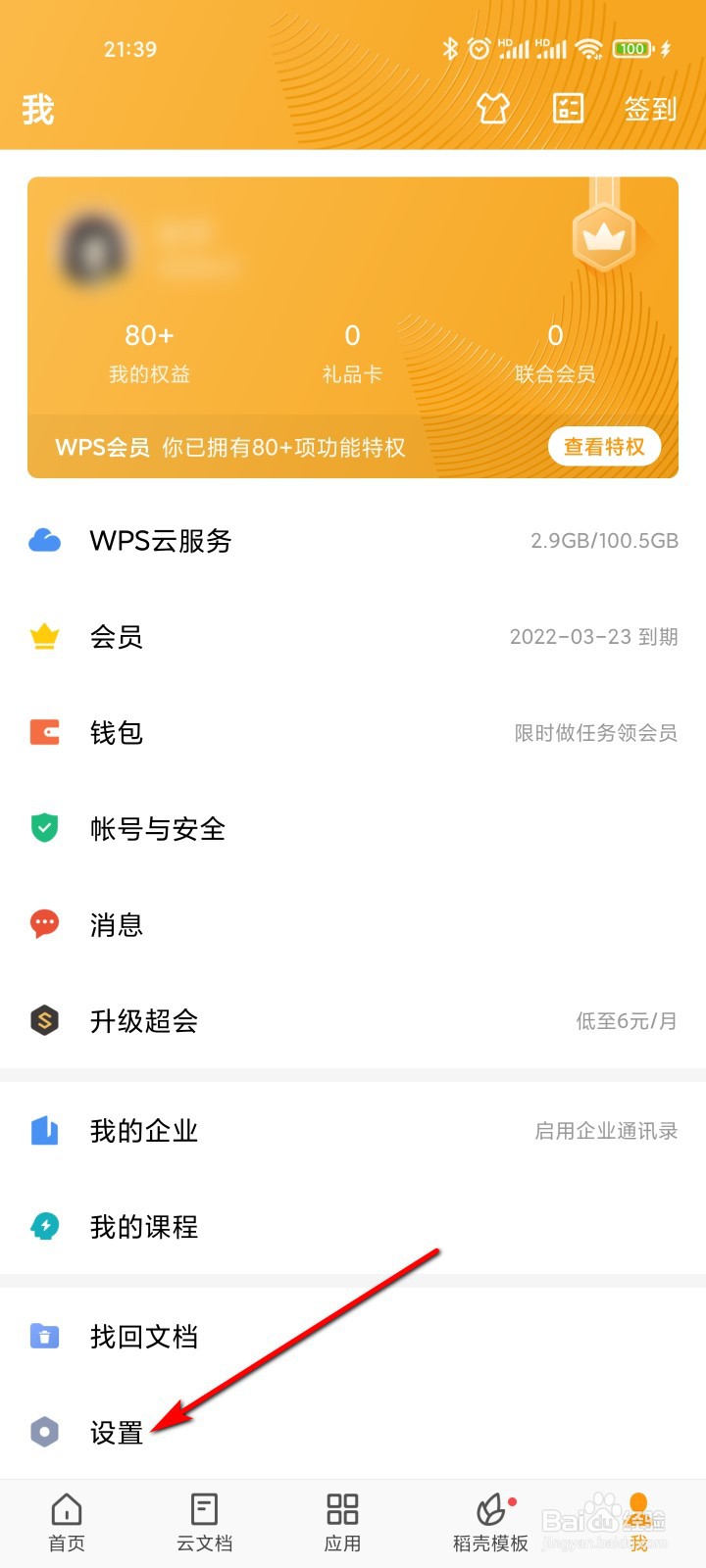706x1568 pixels.
Task: Open 我的权益 benefits count
Action: pyautogui.click(x=149, y=352)
